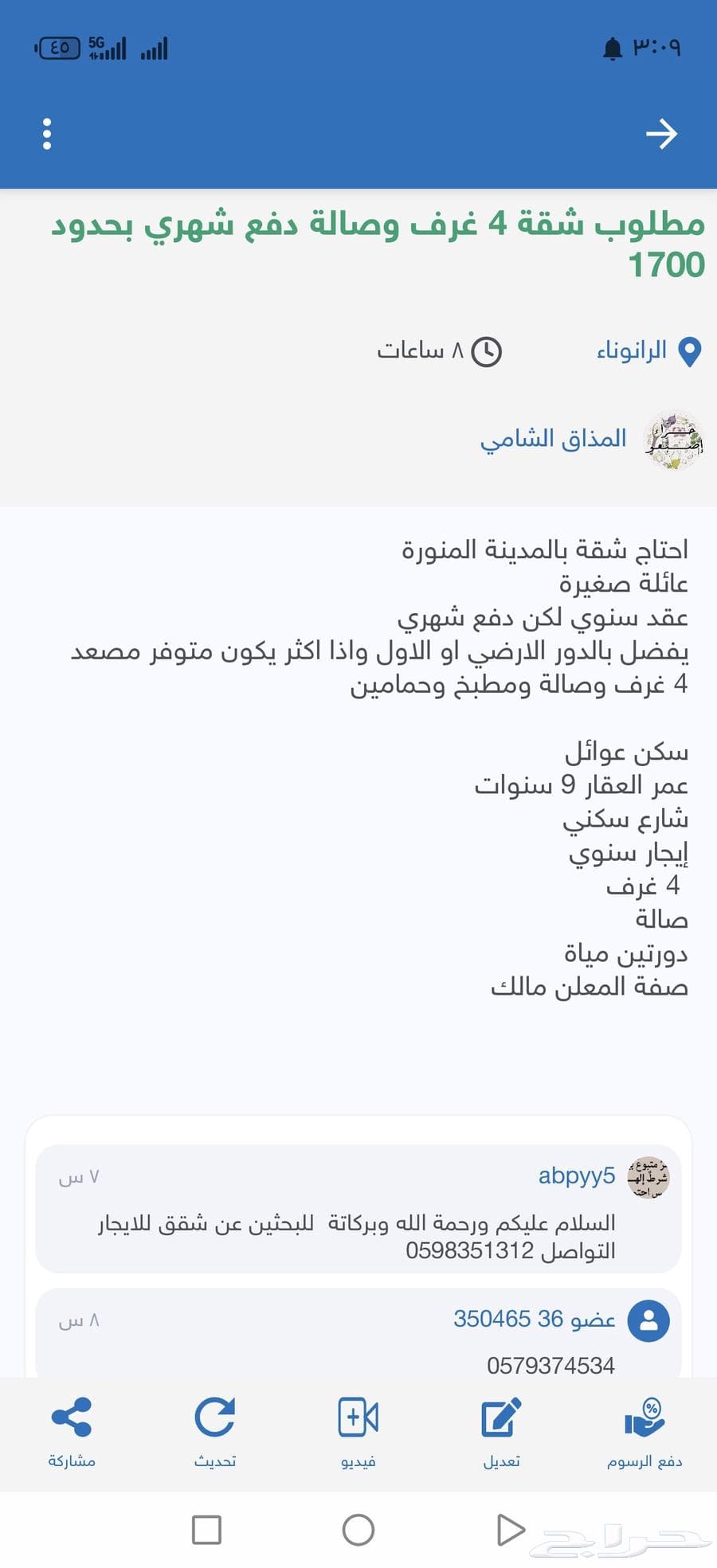
Task: Go back using the header arrow
Action: 661,134
